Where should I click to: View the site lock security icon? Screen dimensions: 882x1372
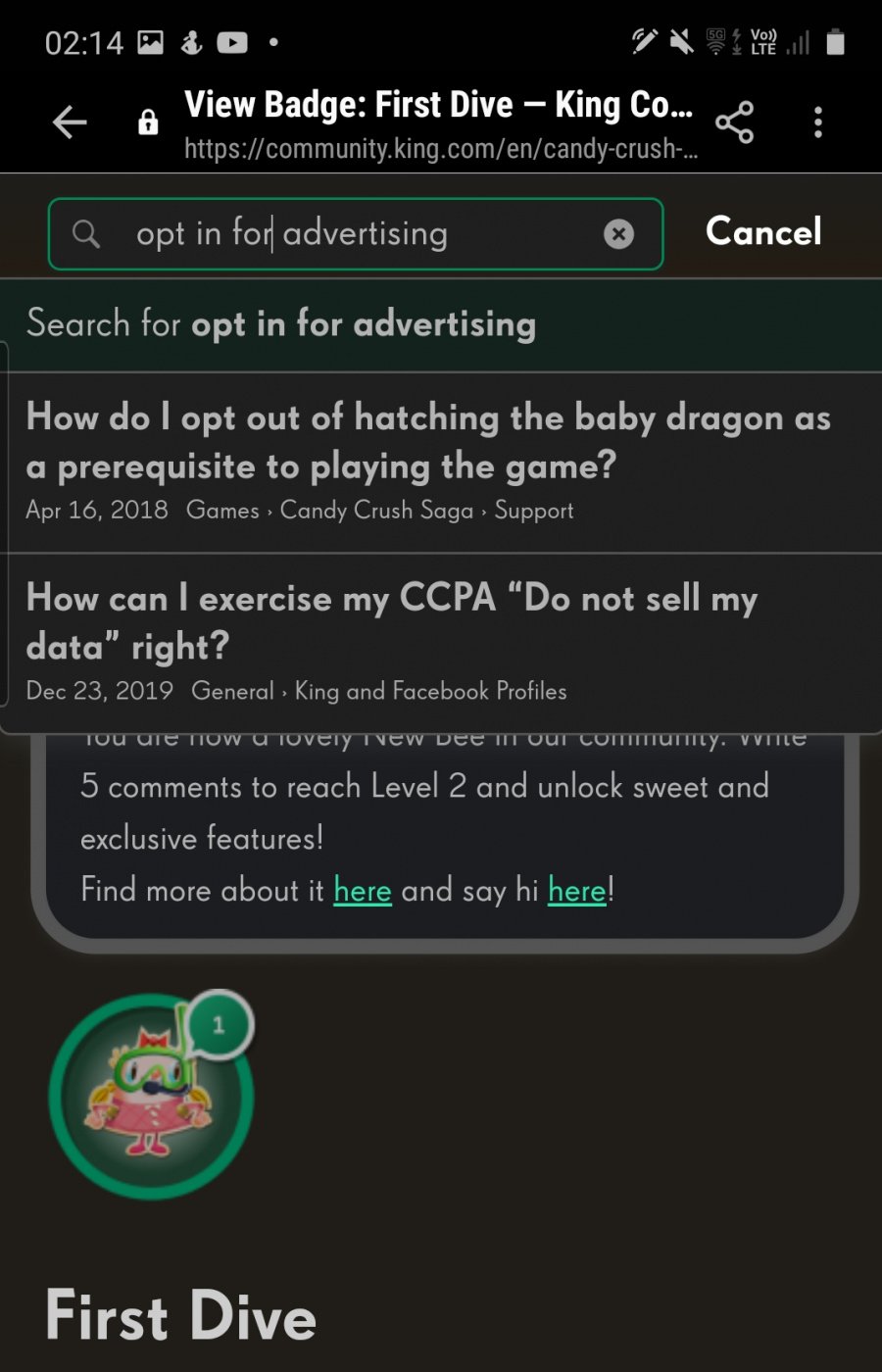point(148,122)
